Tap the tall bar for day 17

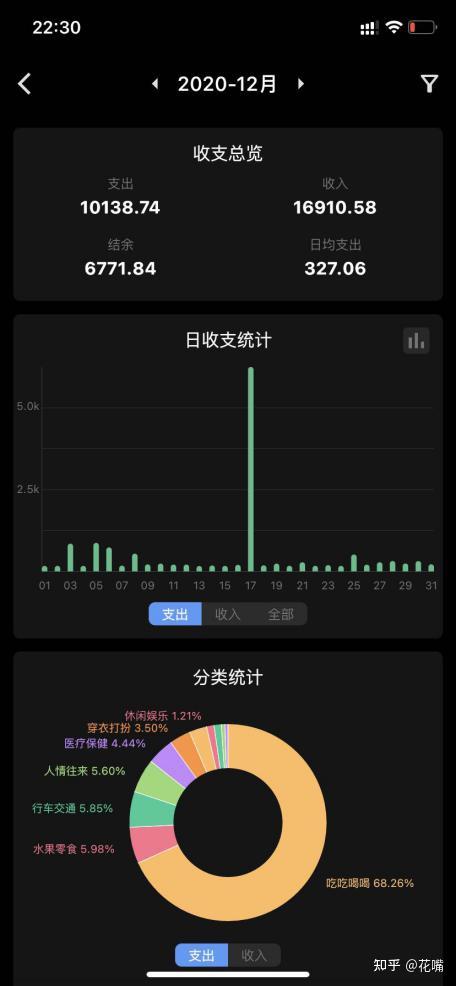[251, 469]
